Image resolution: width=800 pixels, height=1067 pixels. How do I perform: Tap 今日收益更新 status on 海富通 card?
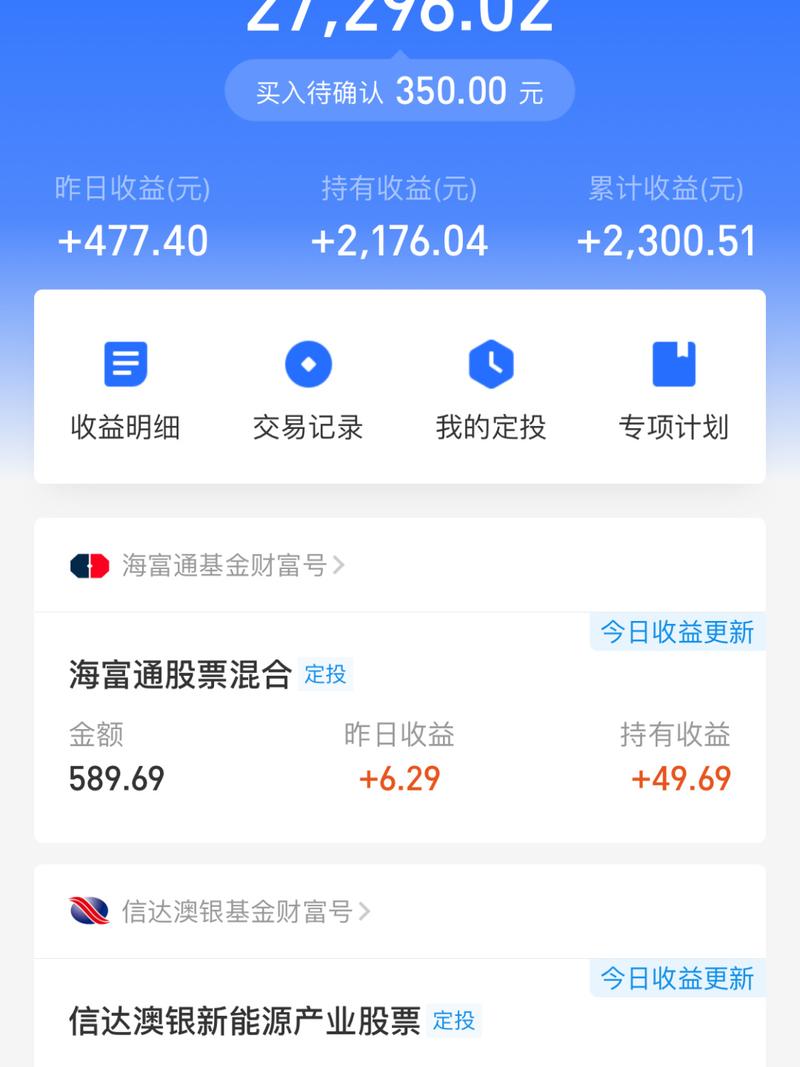coord(677,632)
